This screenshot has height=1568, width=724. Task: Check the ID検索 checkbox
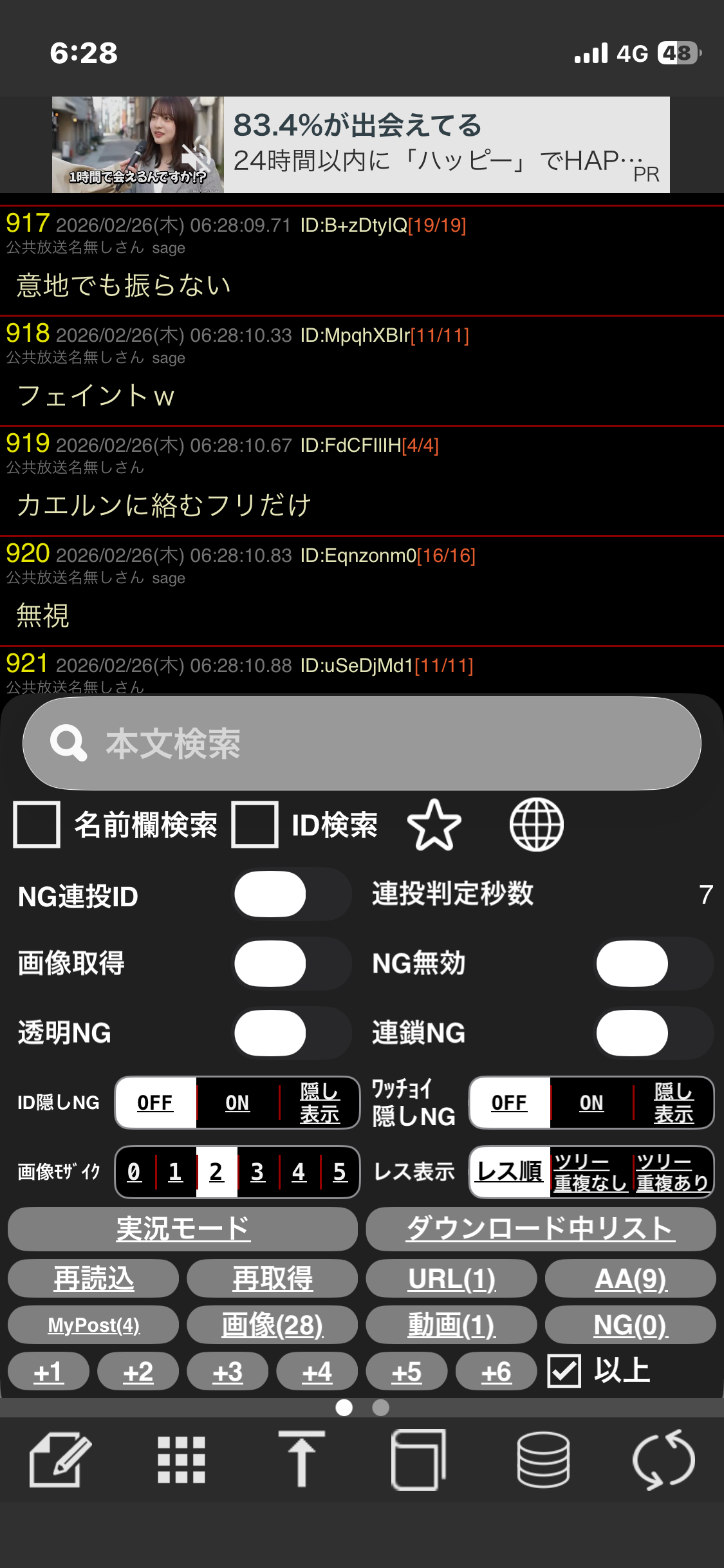coord(255,825)
